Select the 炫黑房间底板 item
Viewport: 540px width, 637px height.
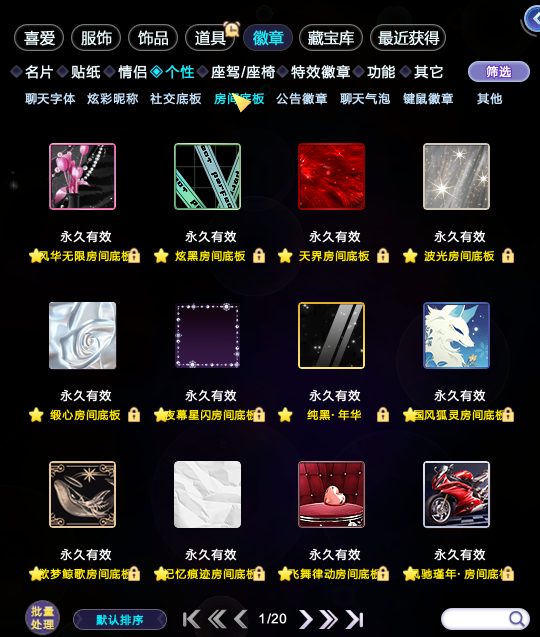(207, 176)
